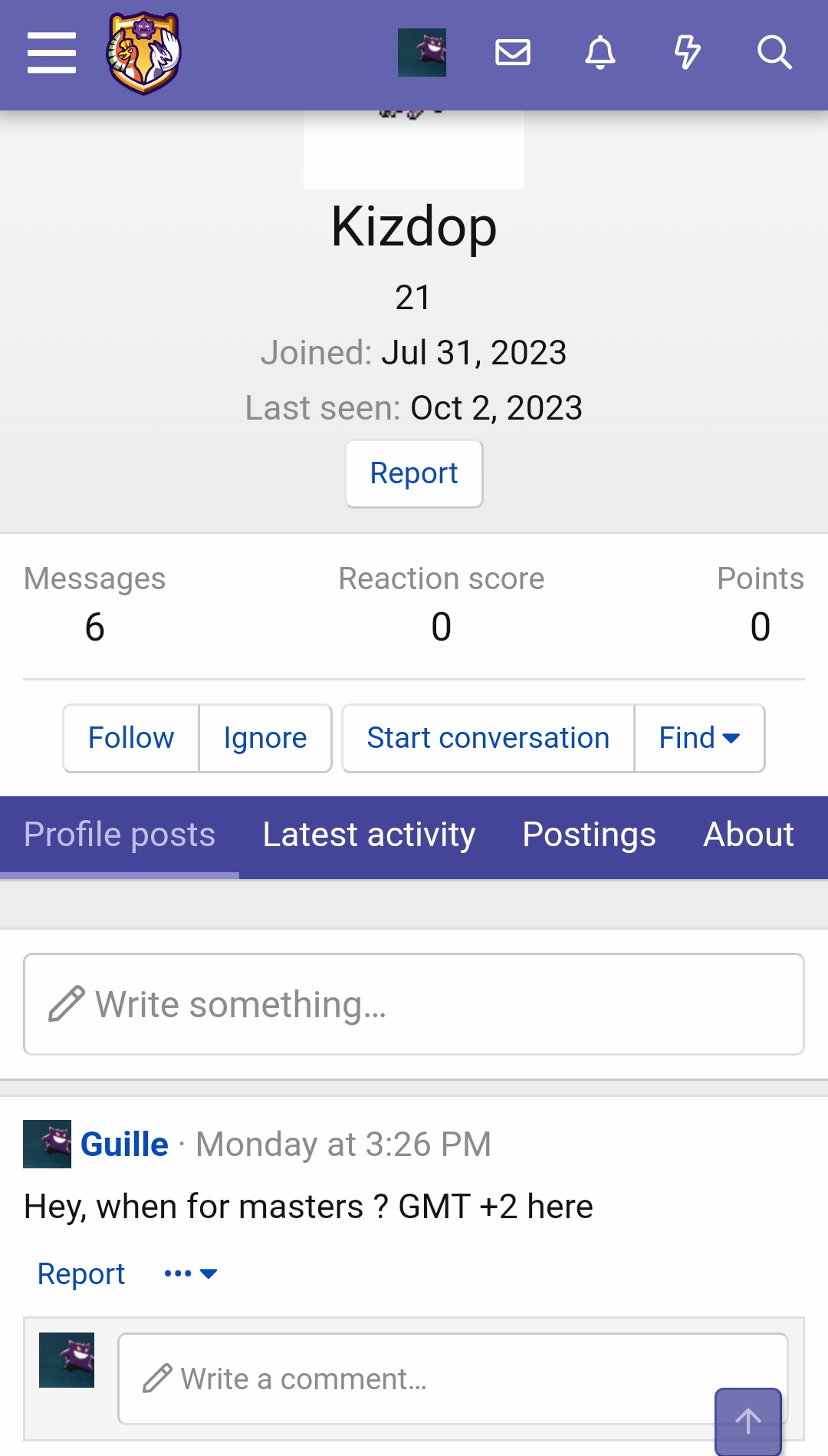Open your account avatar in the header
This screenshot has width=828, height=1456.
click(422, 53)
